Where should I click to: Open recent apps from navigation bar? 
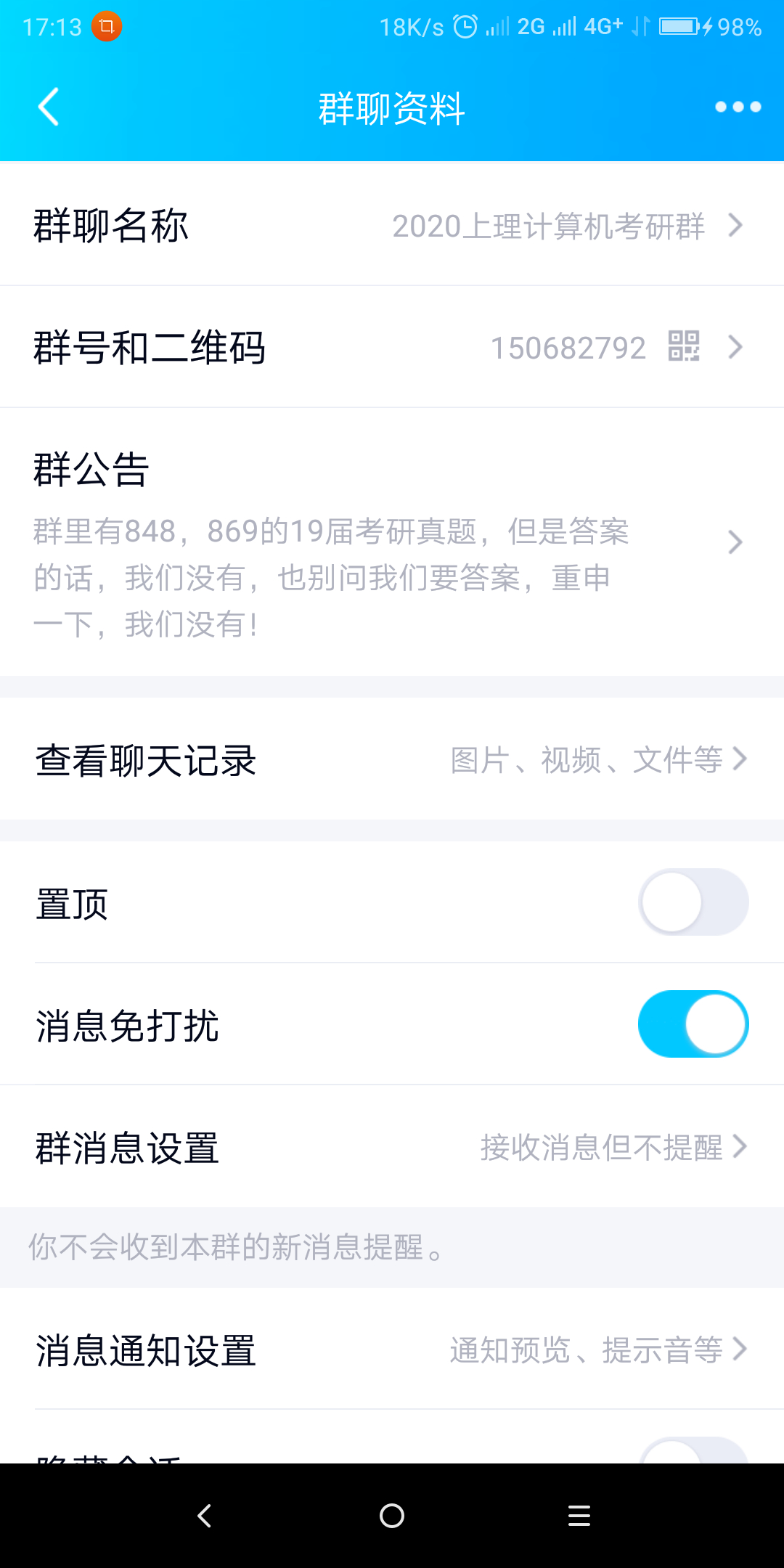coord(579,1516)
